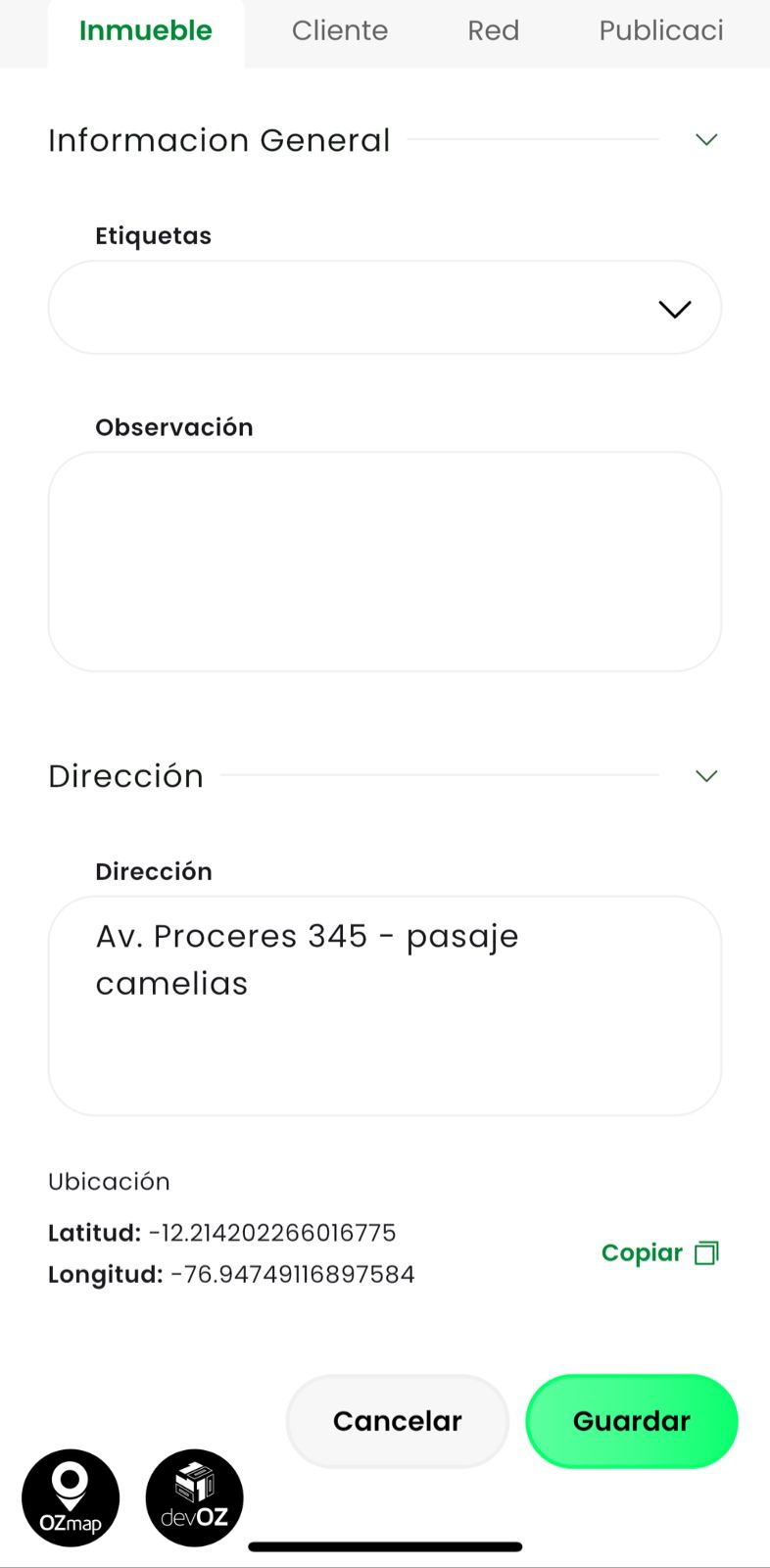Image resolution: width=770 pixels, height=1568 pixels.
Task: Switch to the Cliente tab
Action: (x=340, y=31)
